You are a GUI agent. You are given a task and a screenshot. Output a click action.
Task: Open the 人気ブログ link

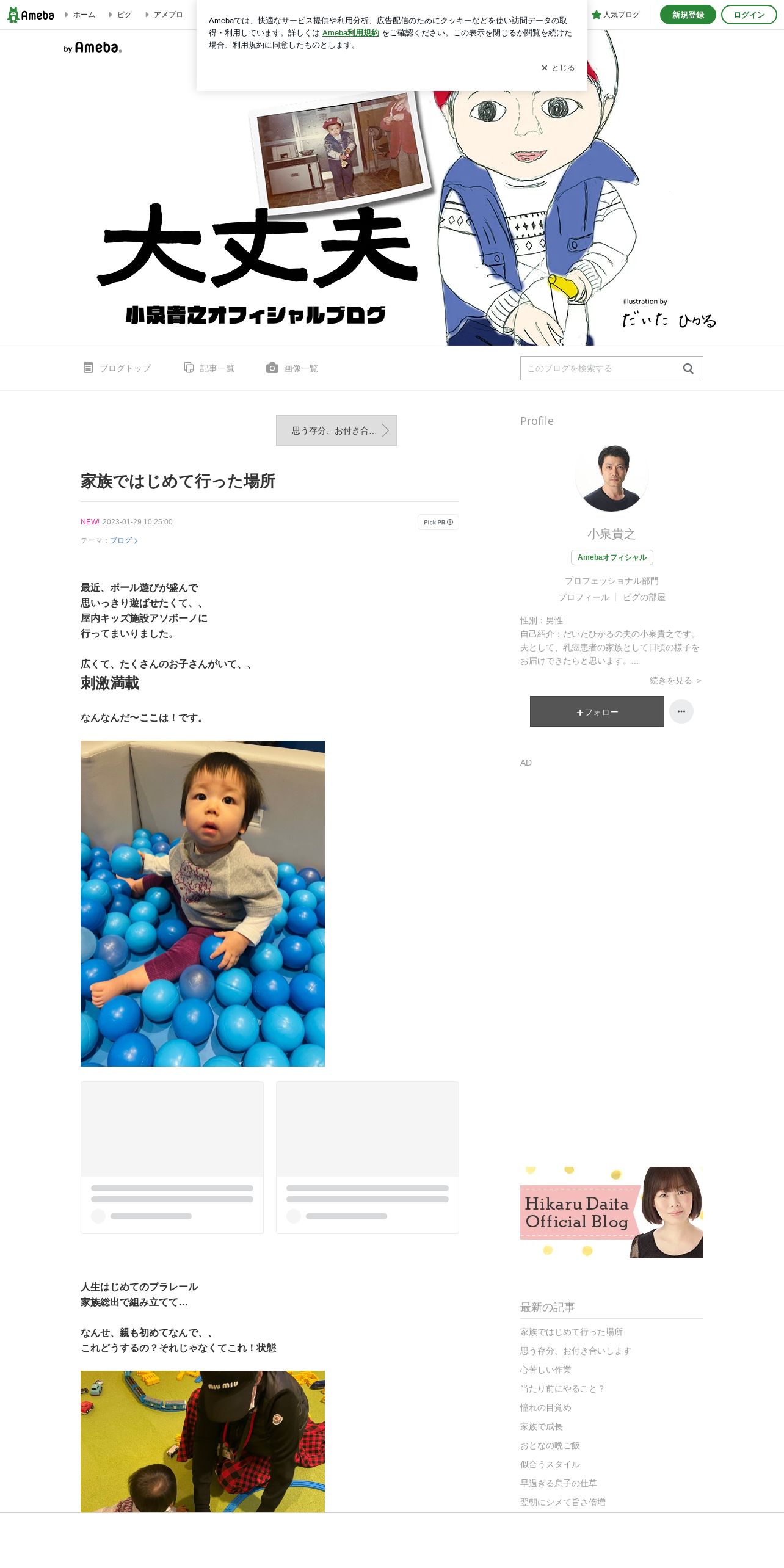615,15
